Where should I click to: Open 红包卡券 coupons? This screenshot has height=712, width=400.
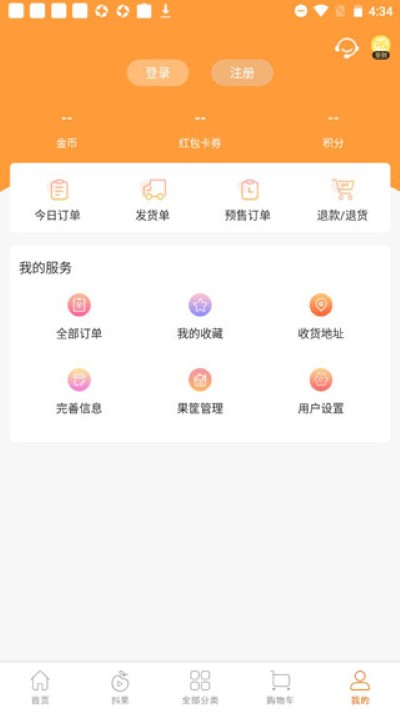pos(200,132)
